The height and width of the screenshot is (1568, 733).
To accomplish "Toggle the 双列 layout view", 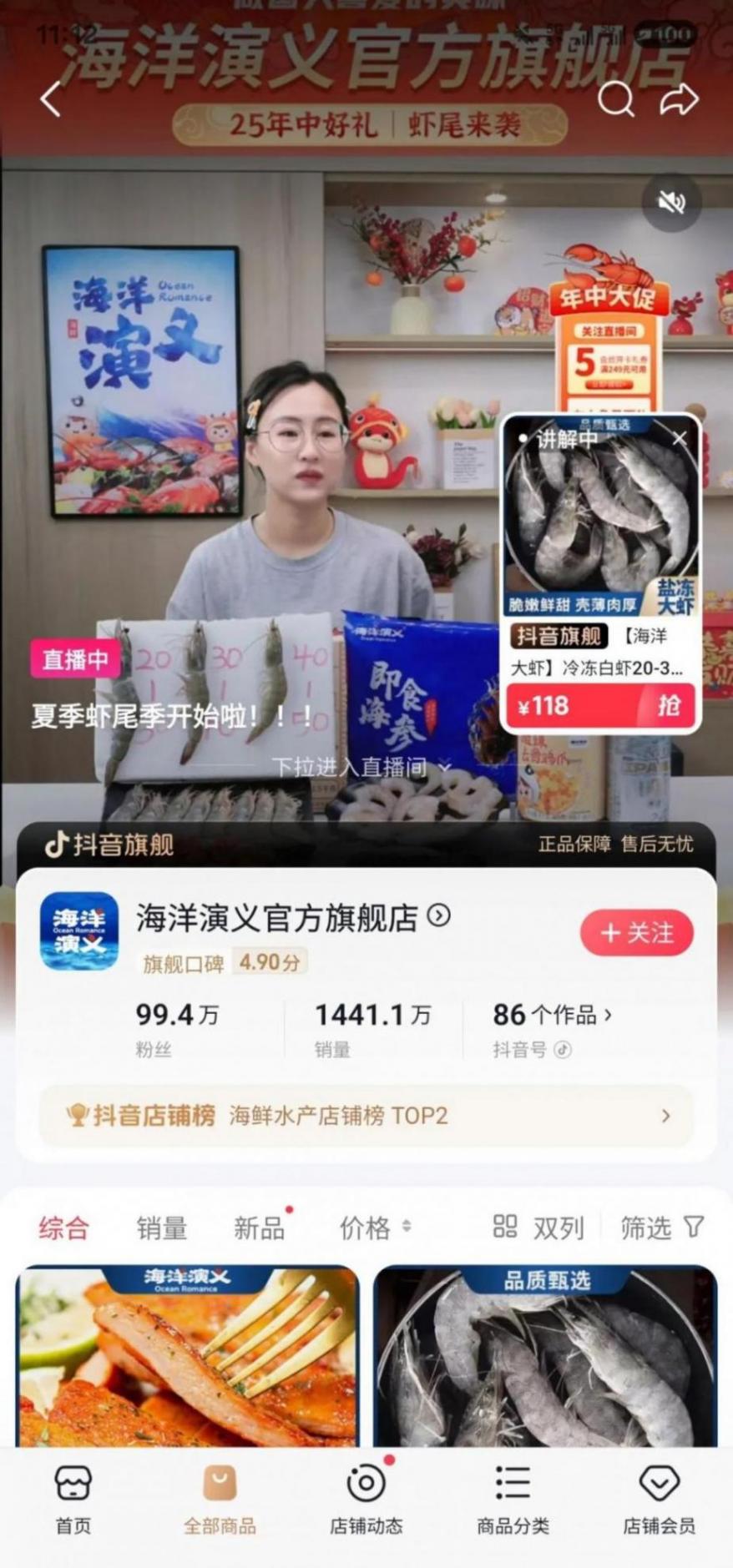I will tap(538, 1228).
